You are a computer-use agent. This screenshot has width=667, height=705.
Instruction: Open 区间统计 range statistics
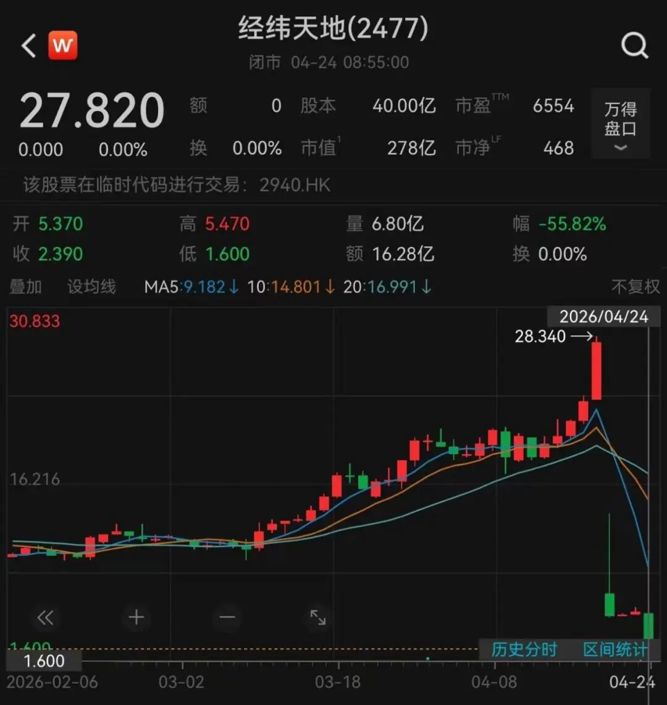615,650
